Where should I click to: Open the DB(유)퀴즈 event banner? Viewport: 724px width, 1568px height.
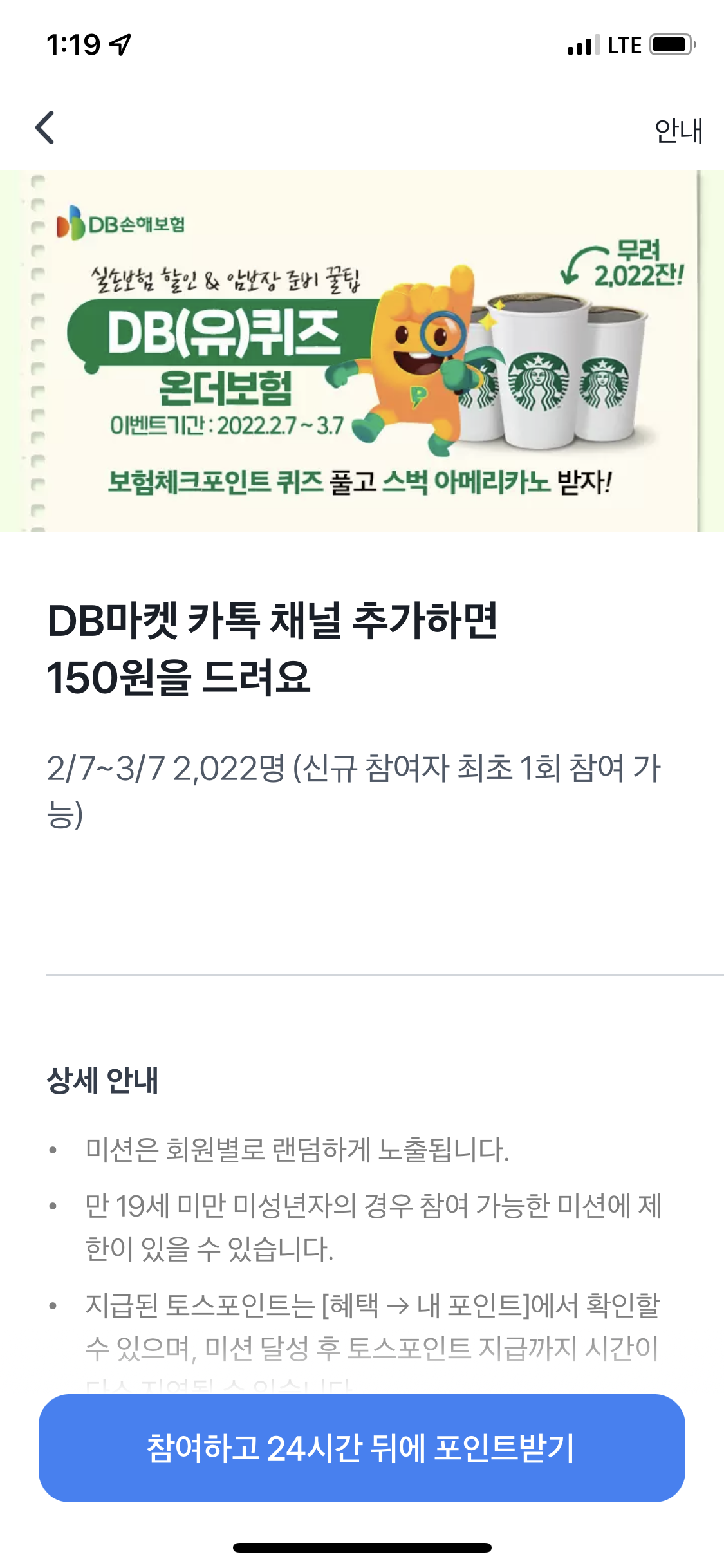[x=362, y=351]
